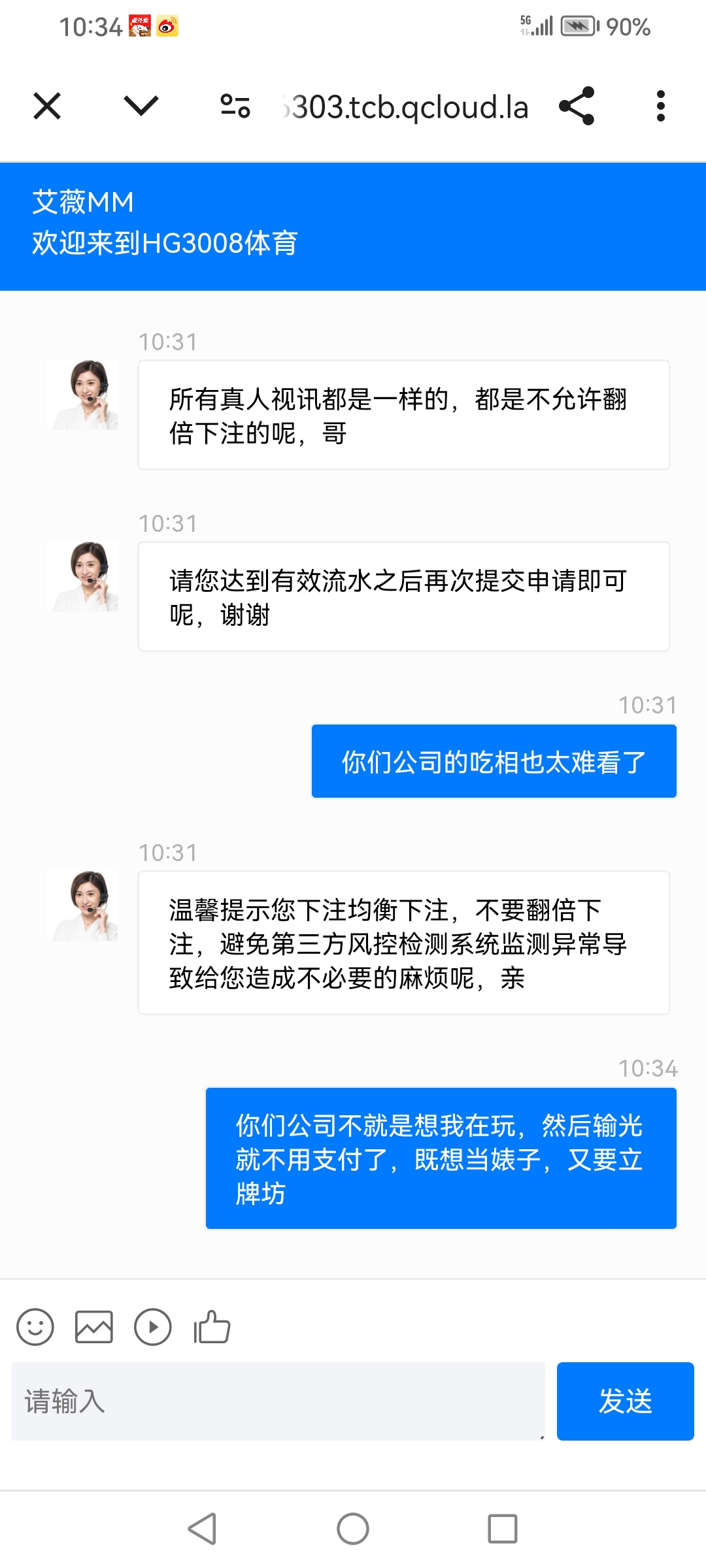Select the image upload icon
The height and width of the screenshot is (1568, 706).
94,1326
